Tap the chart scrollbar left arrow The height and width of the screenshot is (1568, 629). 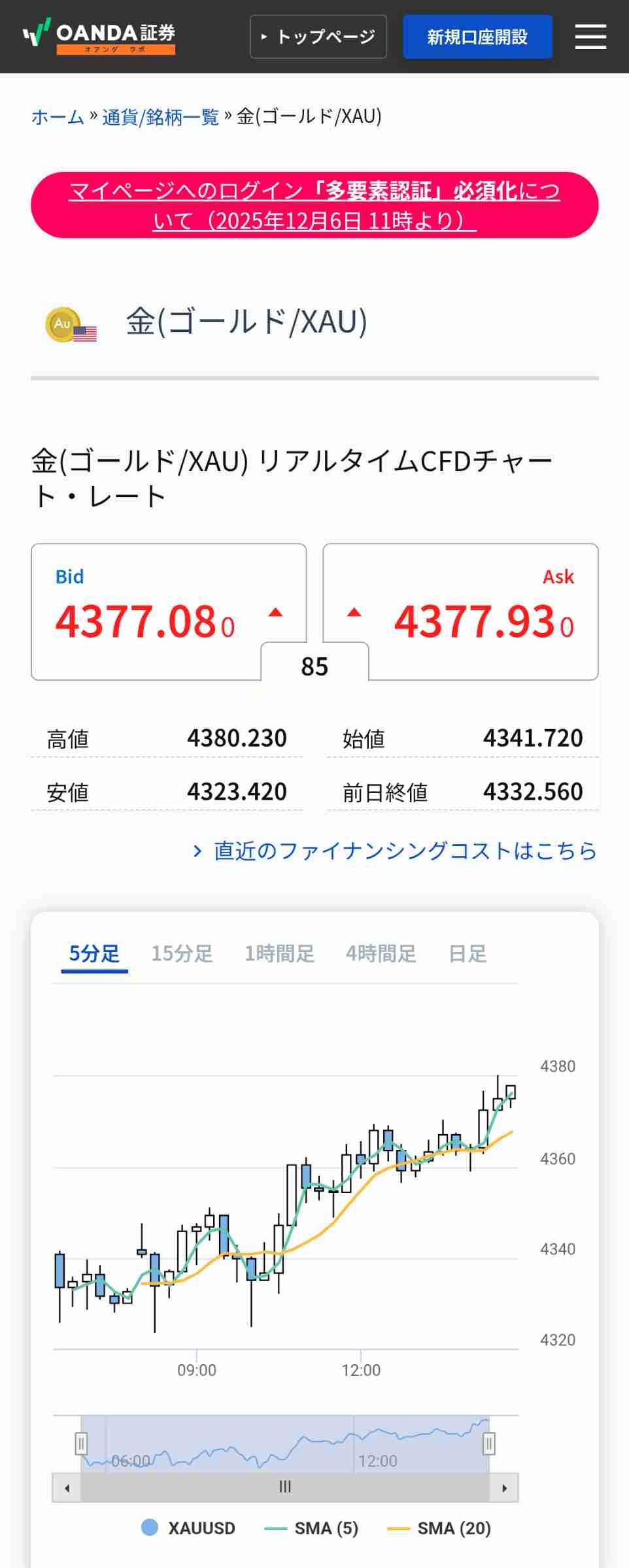pyautogui.click(x=67, y=1488)
